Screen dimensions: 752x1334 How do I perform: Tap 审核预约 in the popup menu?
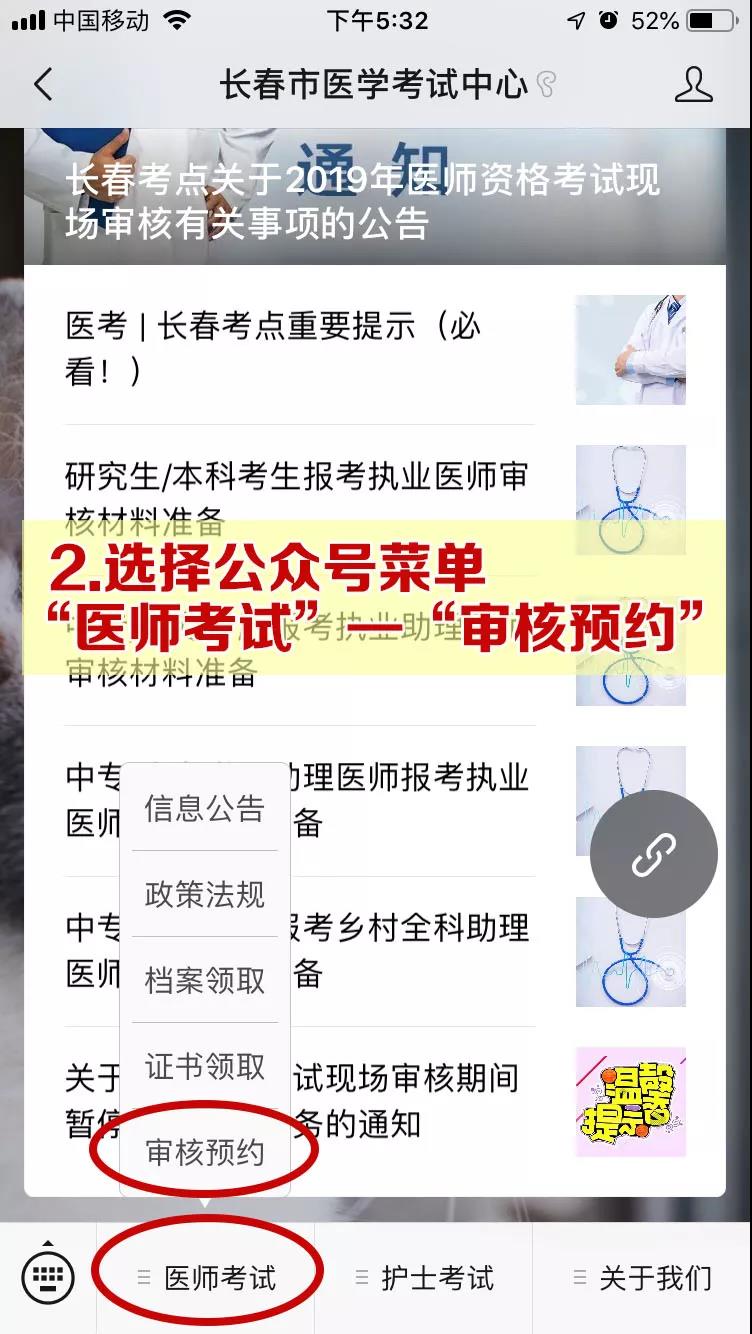(205, 1152)
